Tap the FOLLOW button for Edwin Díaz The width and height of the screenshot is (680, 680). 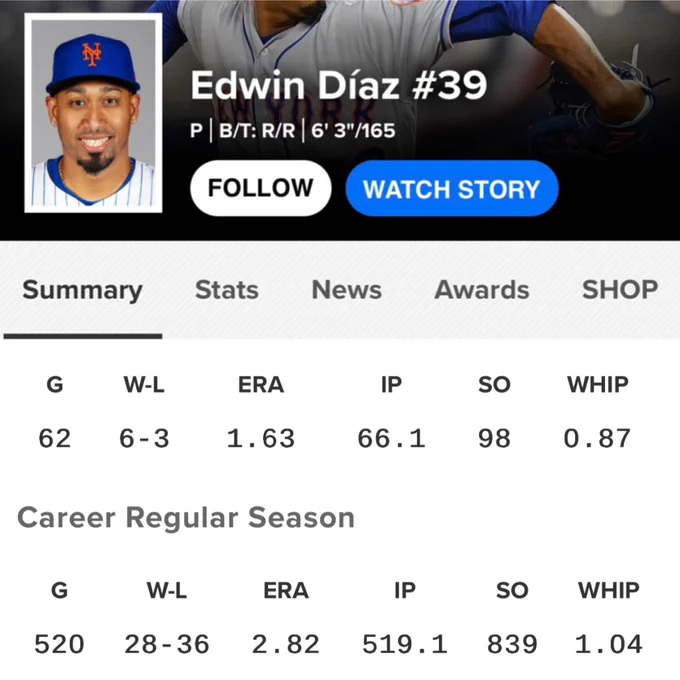pos(261,188)
